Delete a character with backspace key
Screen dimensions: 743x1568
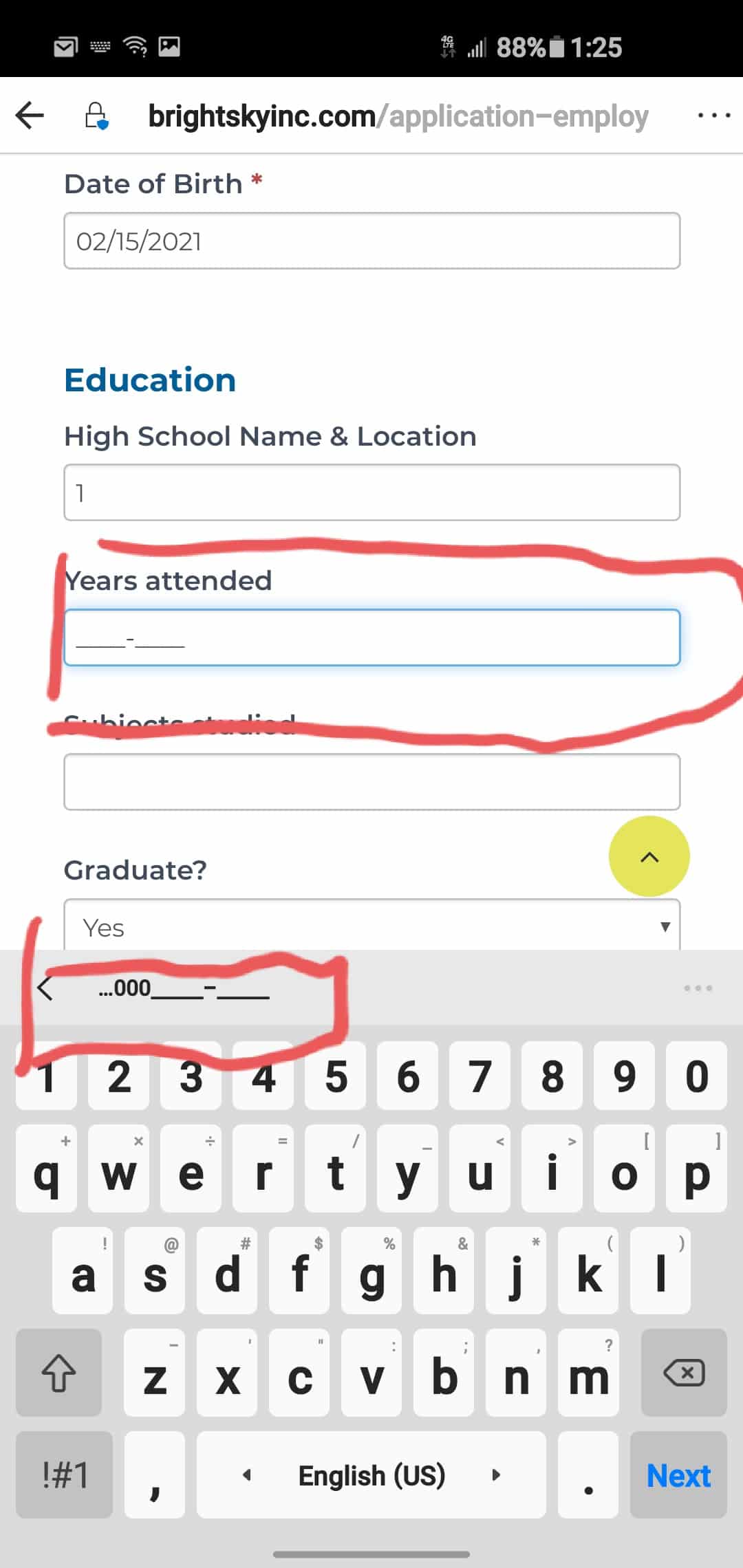point(683,1373)
